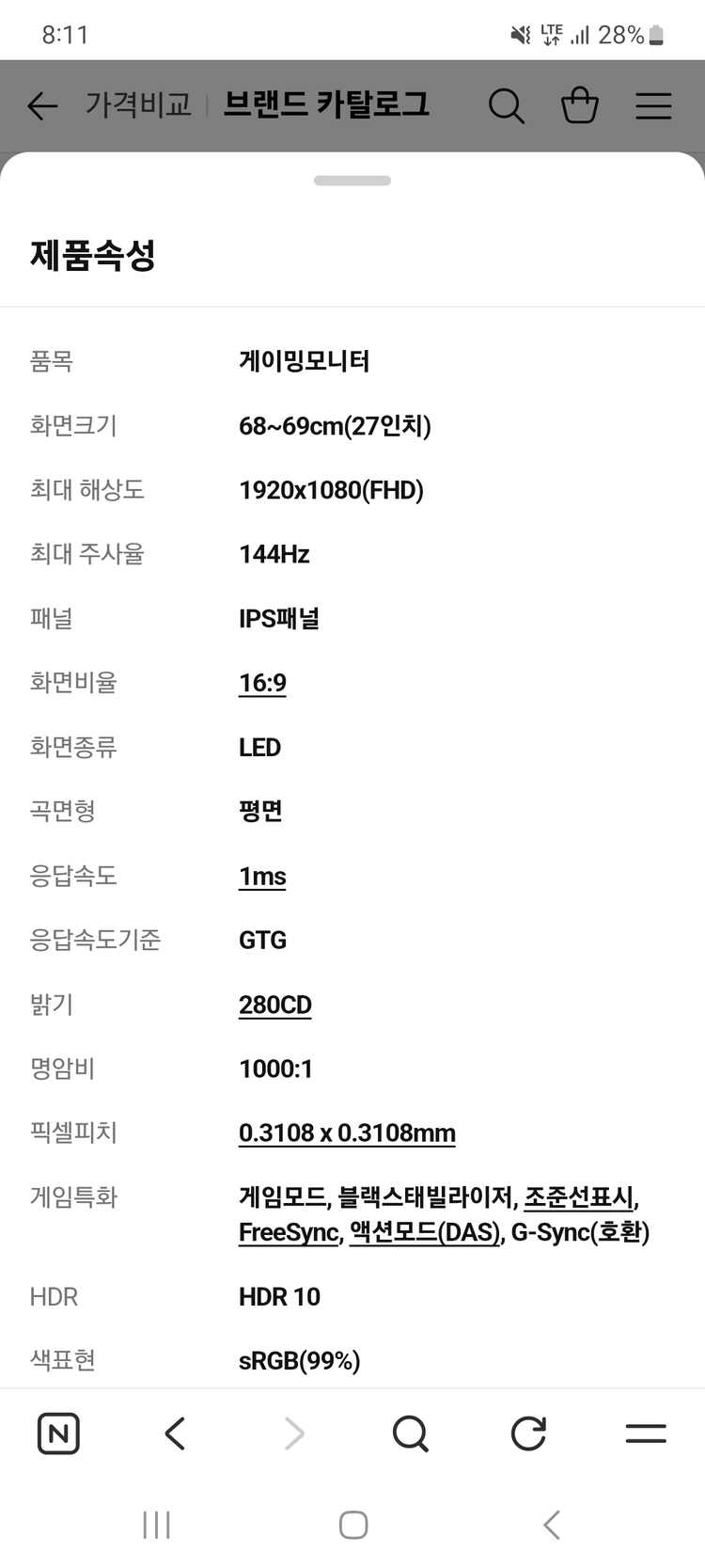Open the 280CD brightness link
Image resolution: width=705 pixels, height=1568 pixels.
point(274,1005)
